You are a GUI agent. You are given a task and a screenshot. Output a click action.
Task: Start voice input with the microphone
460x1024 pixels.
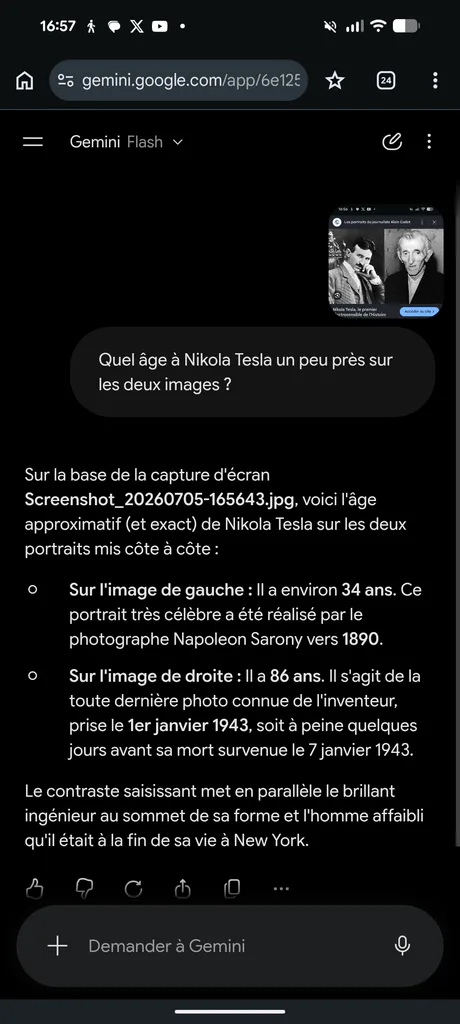click(402, 946)
